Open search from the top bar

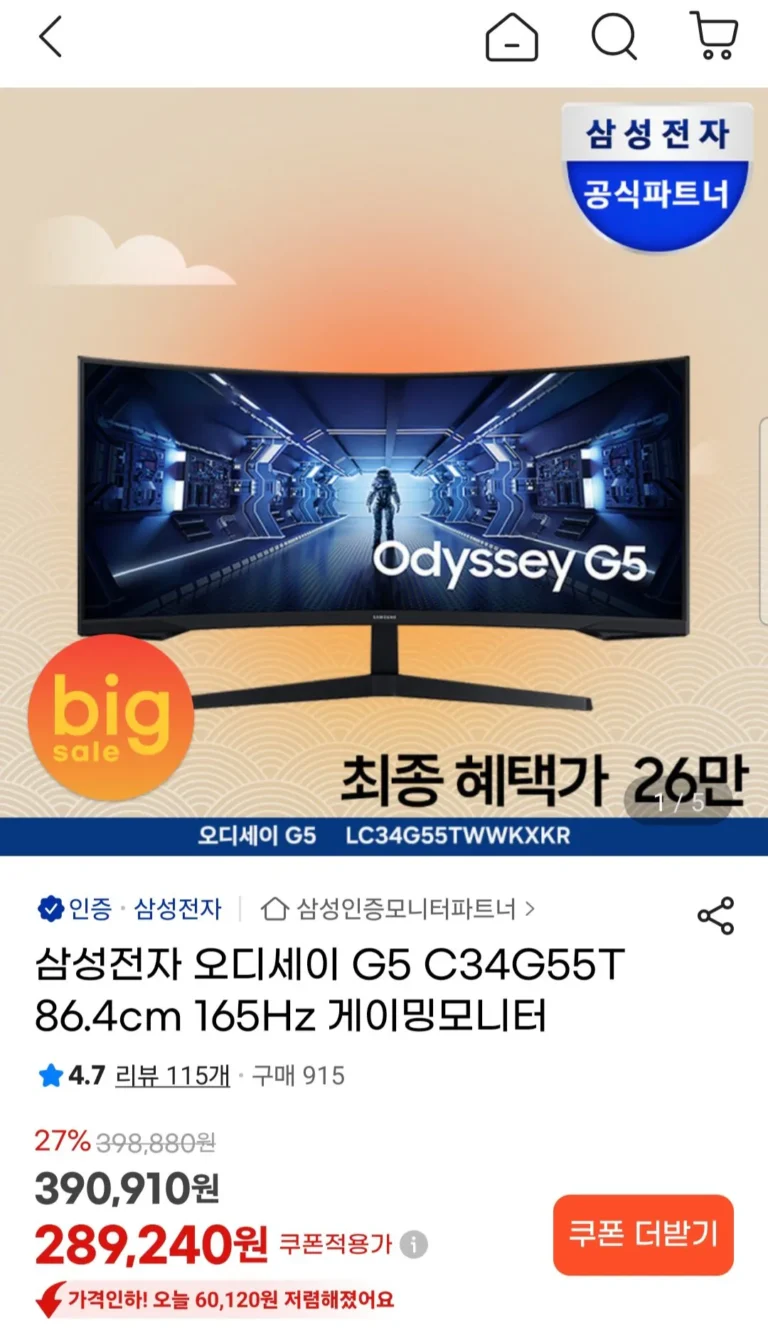tap(613, 38)
